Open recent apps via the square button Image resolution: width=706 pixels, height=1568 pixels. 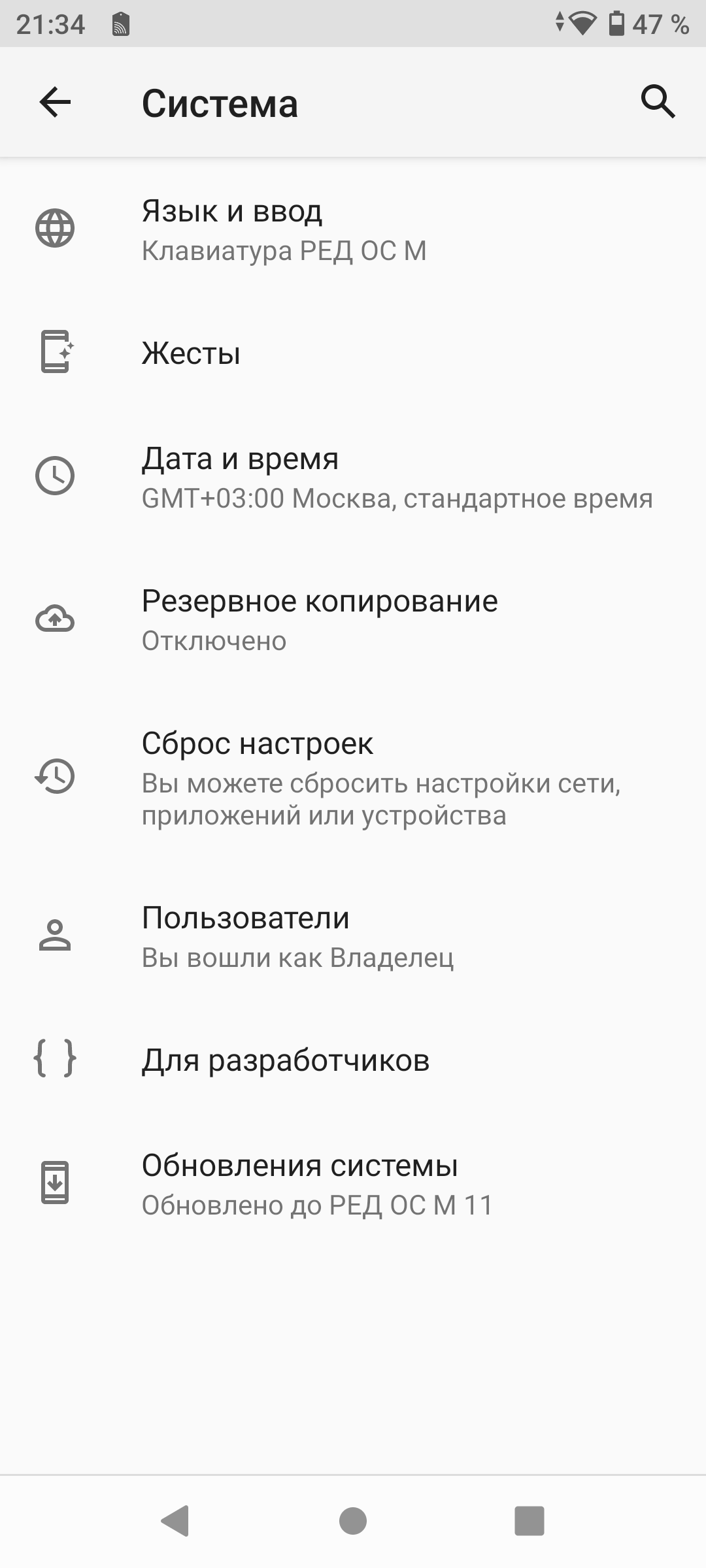click(x=529, y=1521)
